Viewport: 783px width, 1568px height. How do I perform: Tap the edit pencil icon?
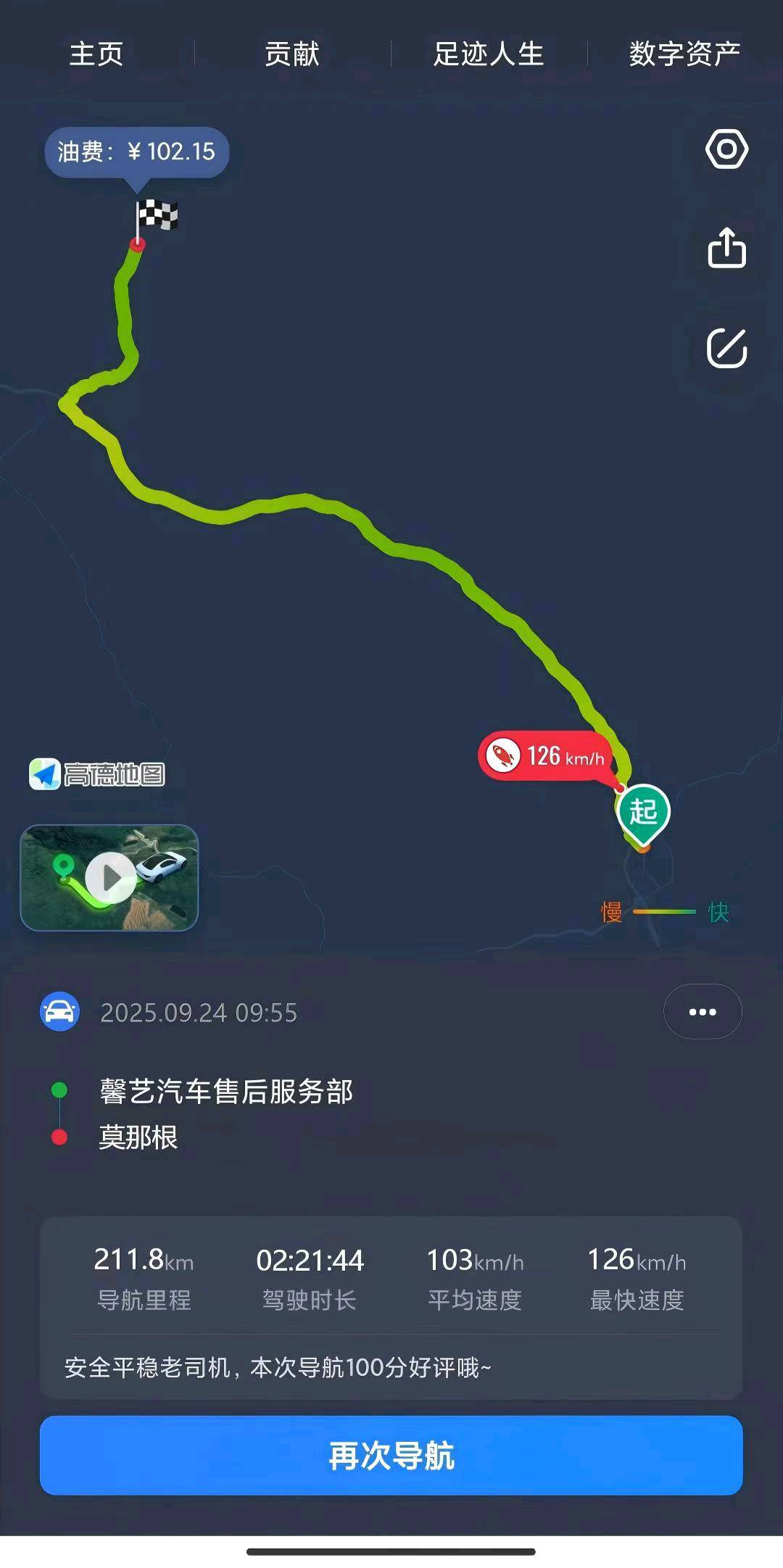pos(726,348)
